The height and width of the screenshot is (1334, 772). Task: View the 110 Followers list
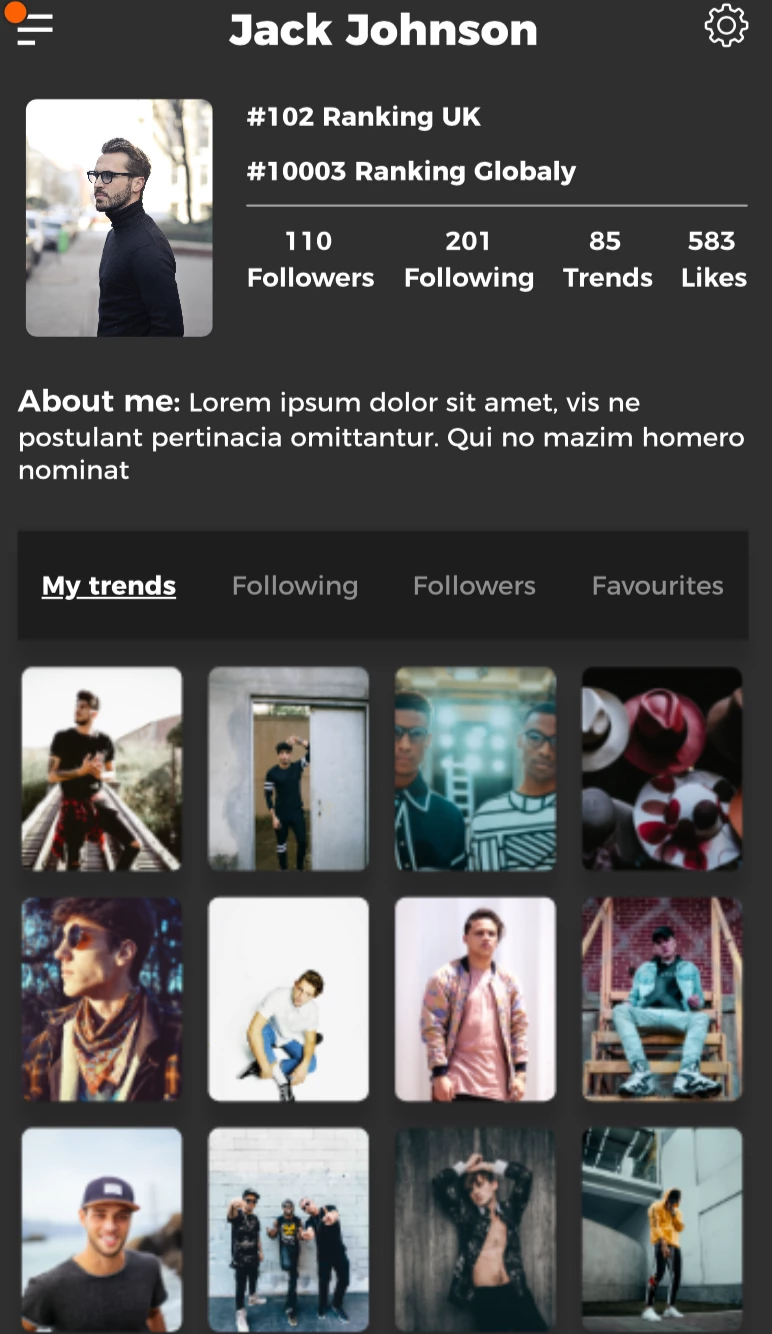(x=310, y=259)
